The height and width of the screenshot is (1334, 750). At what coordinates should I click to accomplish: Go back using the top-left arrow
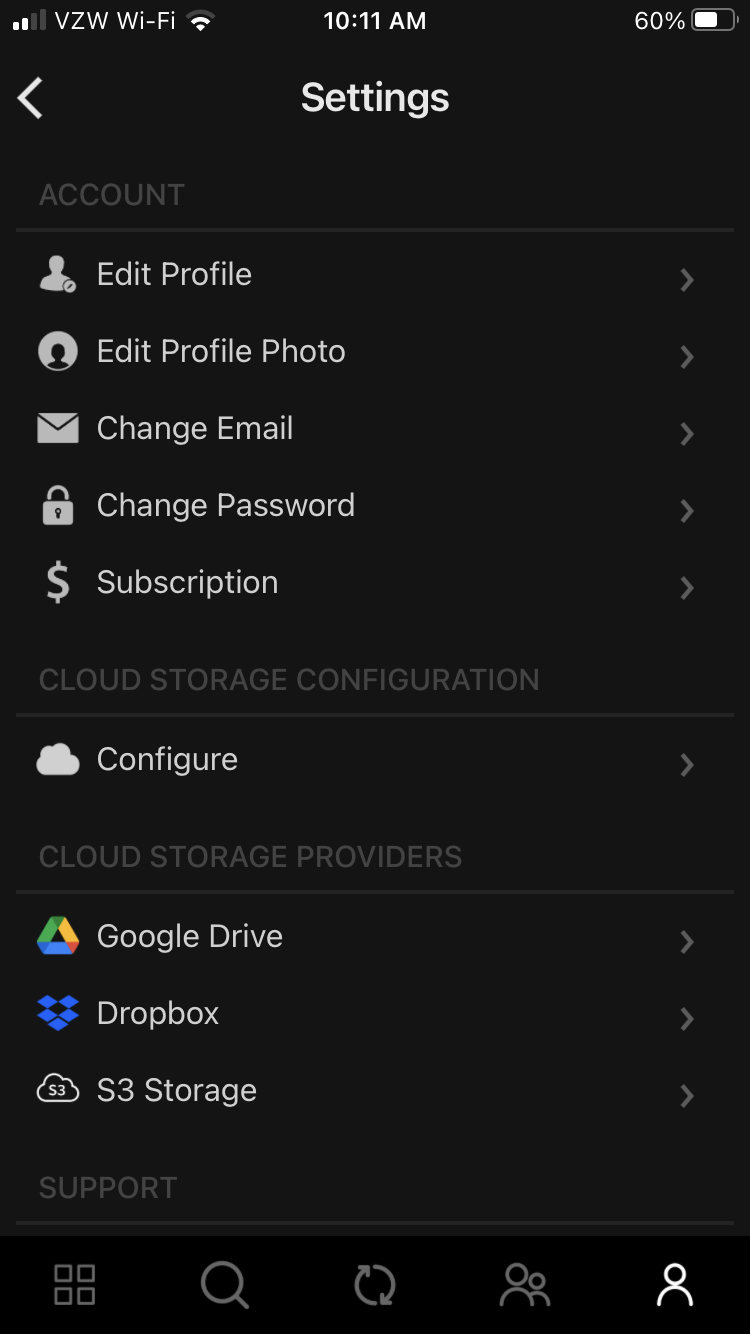(x=31, y=98)
